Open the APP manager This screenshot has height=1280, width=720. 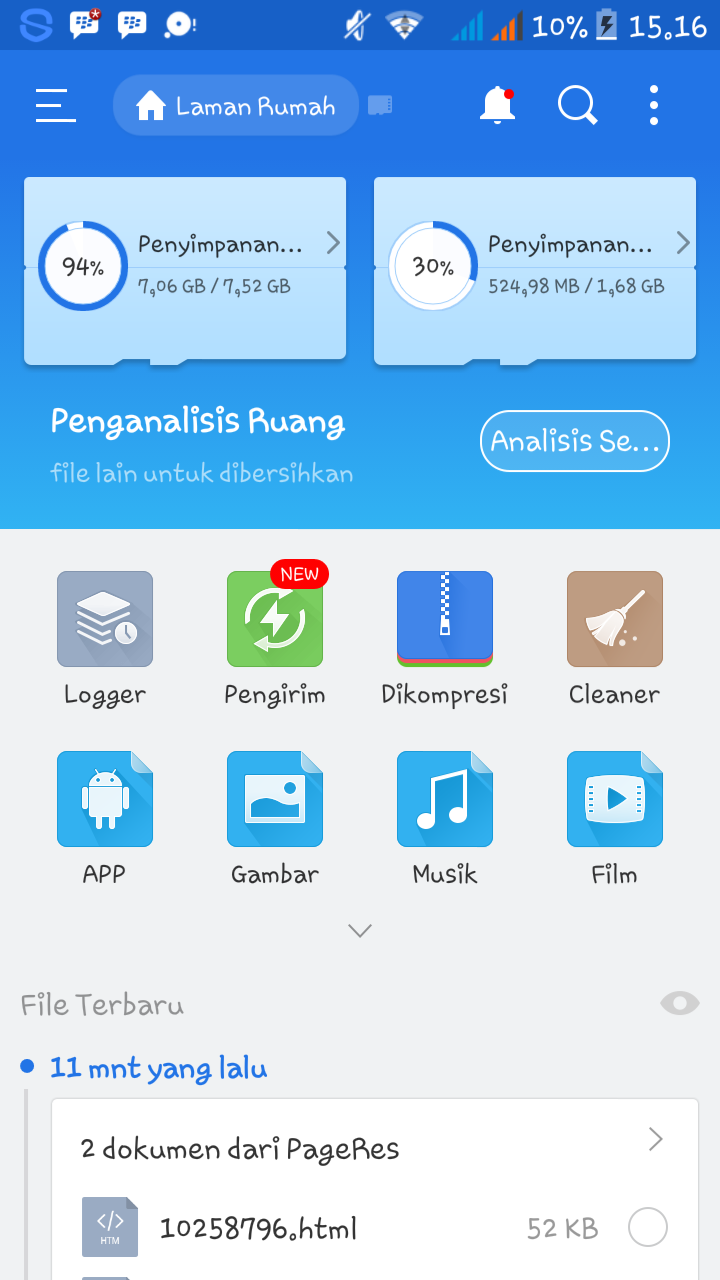pyautogui.click(x=105, y=798)
